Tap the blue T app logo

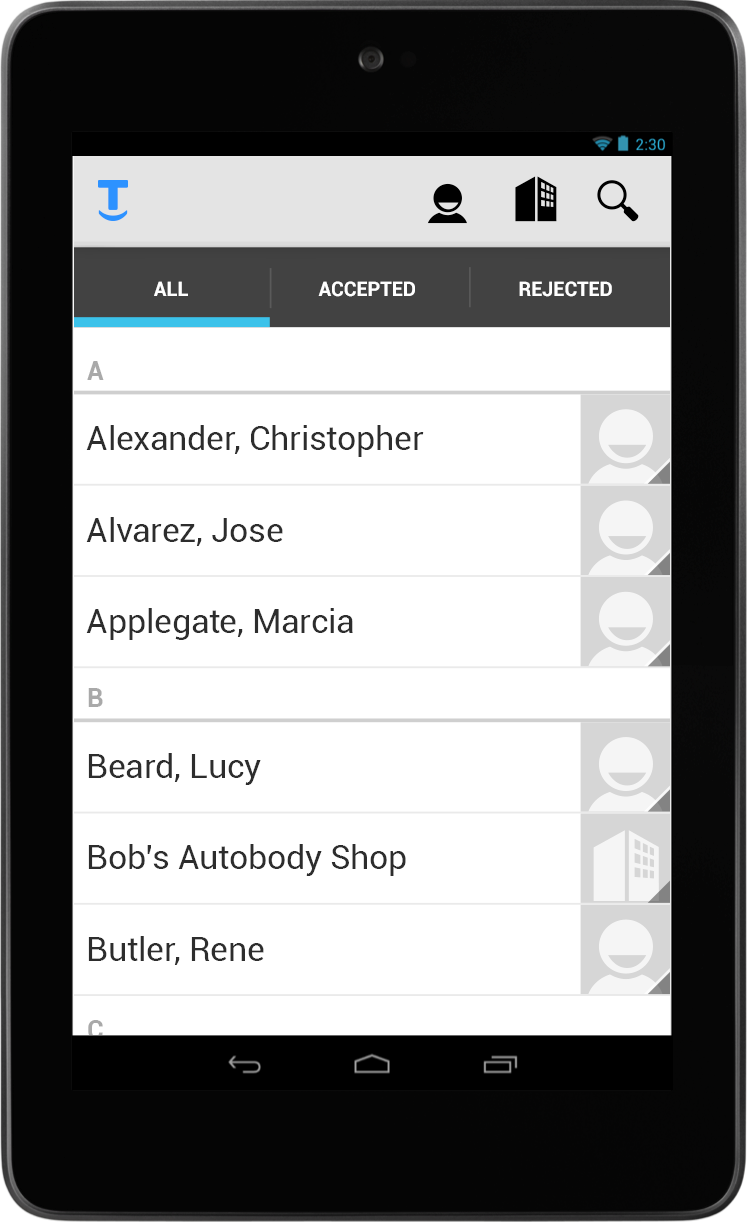tap(113, 200)
